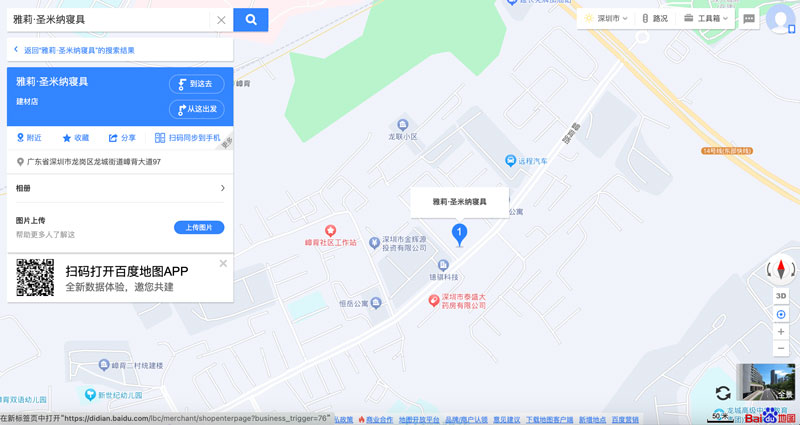Dismiss the Baidu Maps app QR banner
Screen dimensions: 800x425
click(x=223, y=263)
